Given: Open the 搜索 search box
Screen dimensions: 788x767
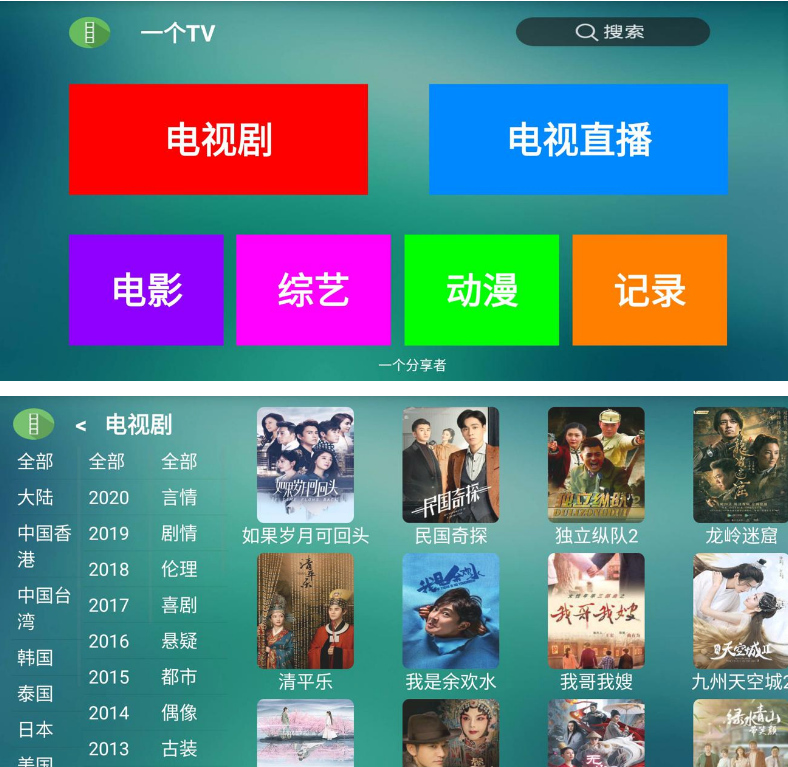Looking at the screenshot, I should pos(612,32).
